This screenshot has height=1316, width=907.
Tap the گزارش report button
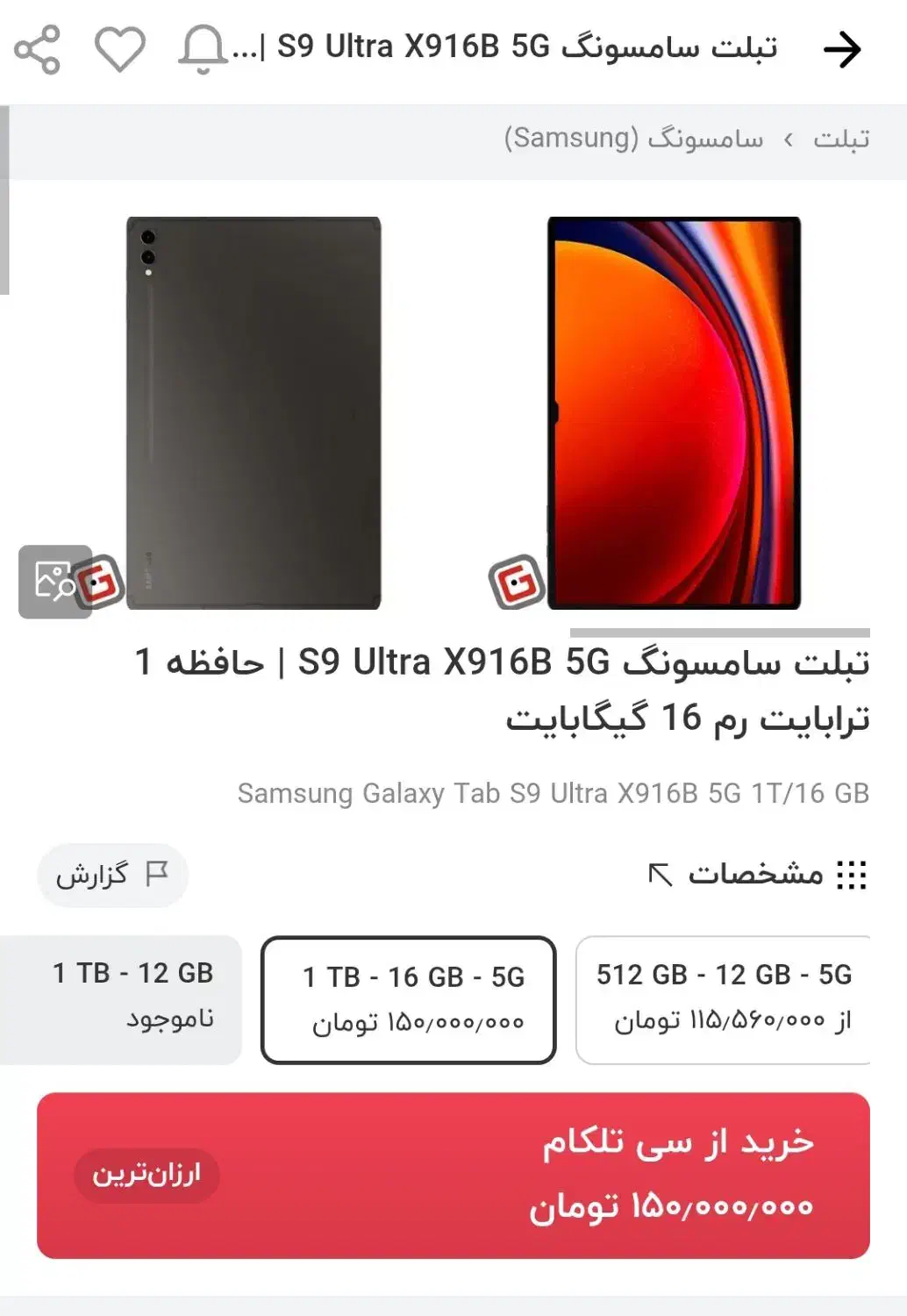[x=112, y=875]
